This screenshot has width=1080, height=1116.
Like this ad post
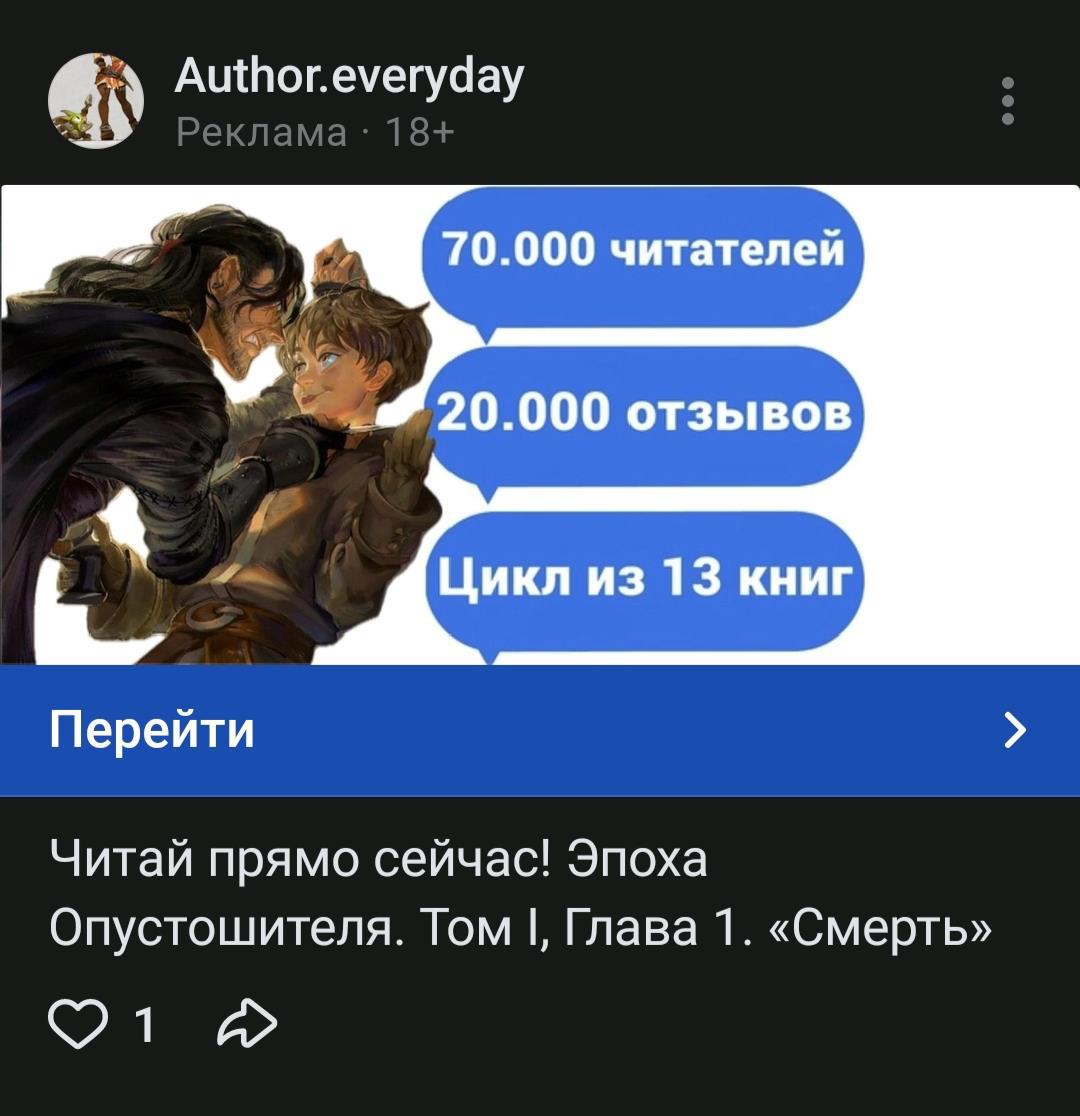[x=76, y=1025]
